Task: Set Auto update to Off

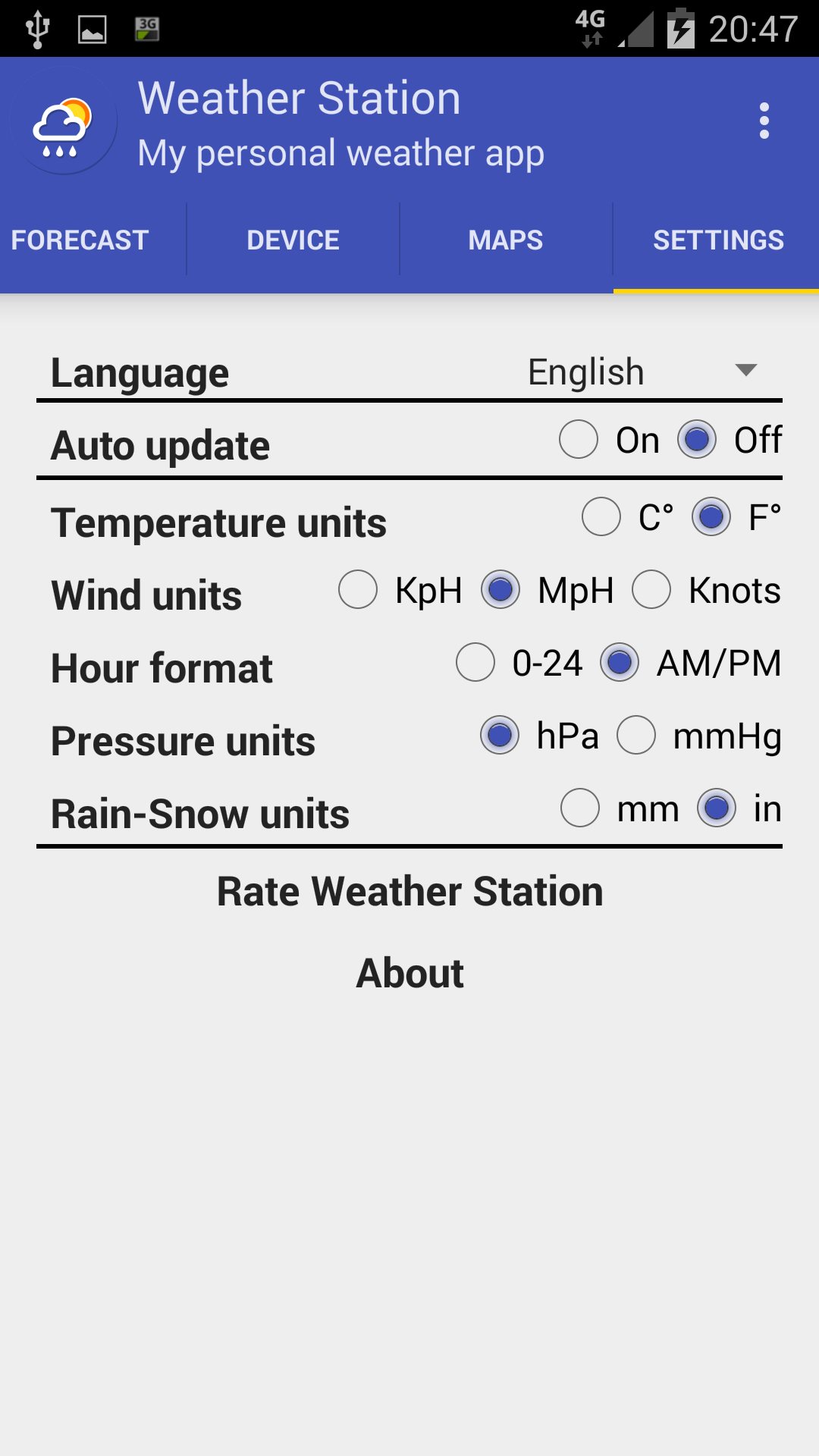Action: pos(730,440)
